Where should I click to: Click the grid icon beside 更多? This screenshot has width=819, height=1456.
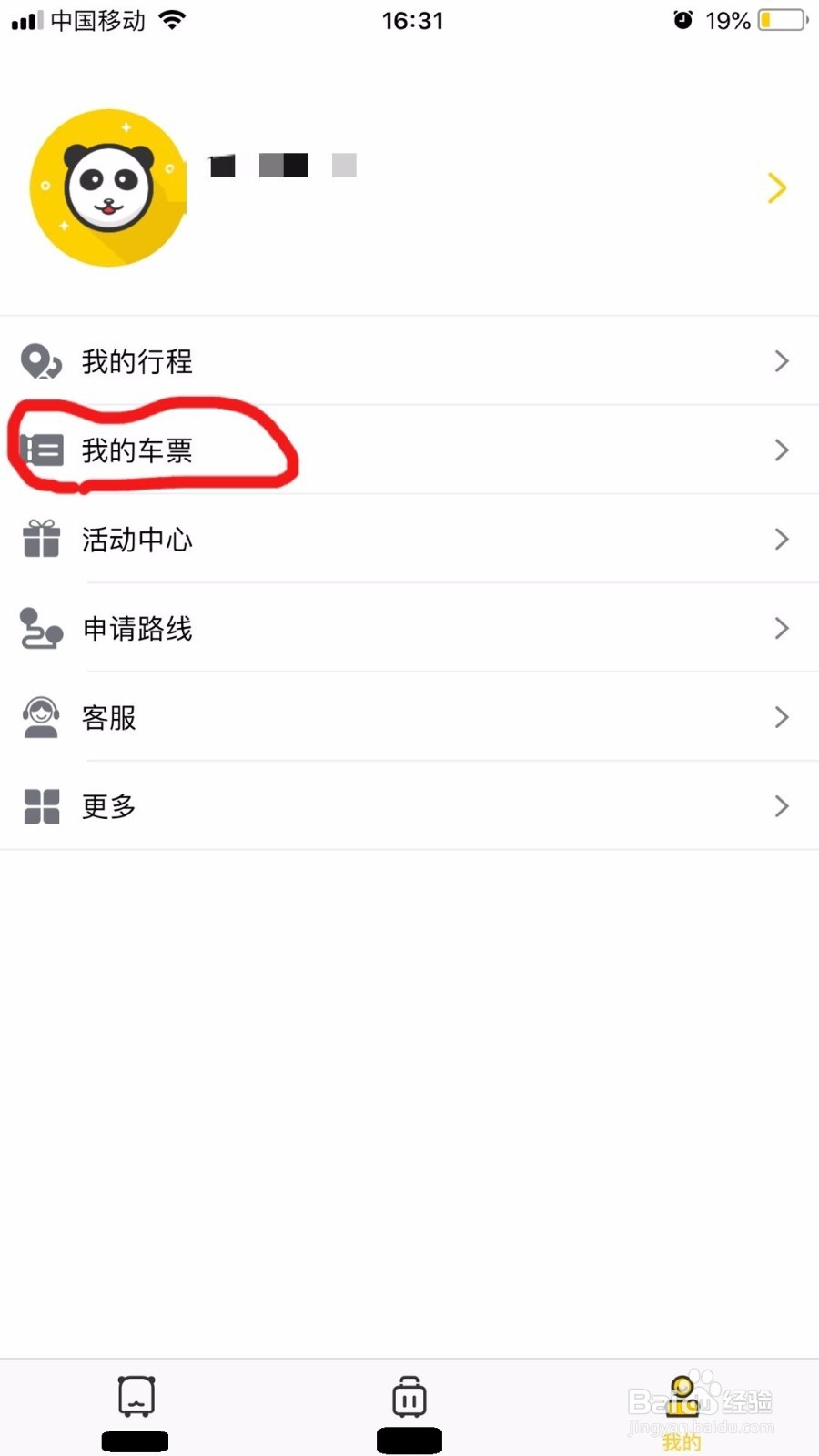[x=40, y=805]
